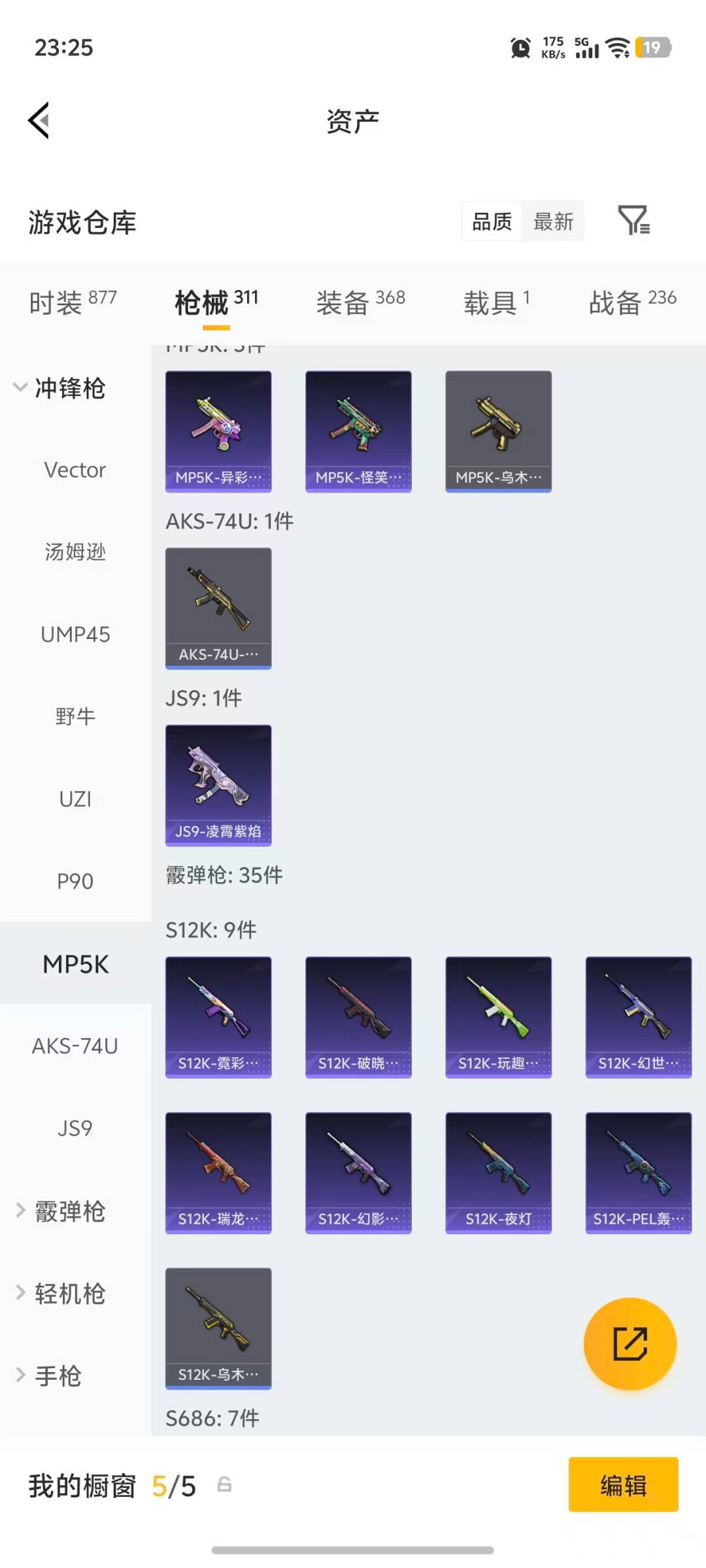Tap the lock icon beside 我的橱窗

tap(226, 1485)
